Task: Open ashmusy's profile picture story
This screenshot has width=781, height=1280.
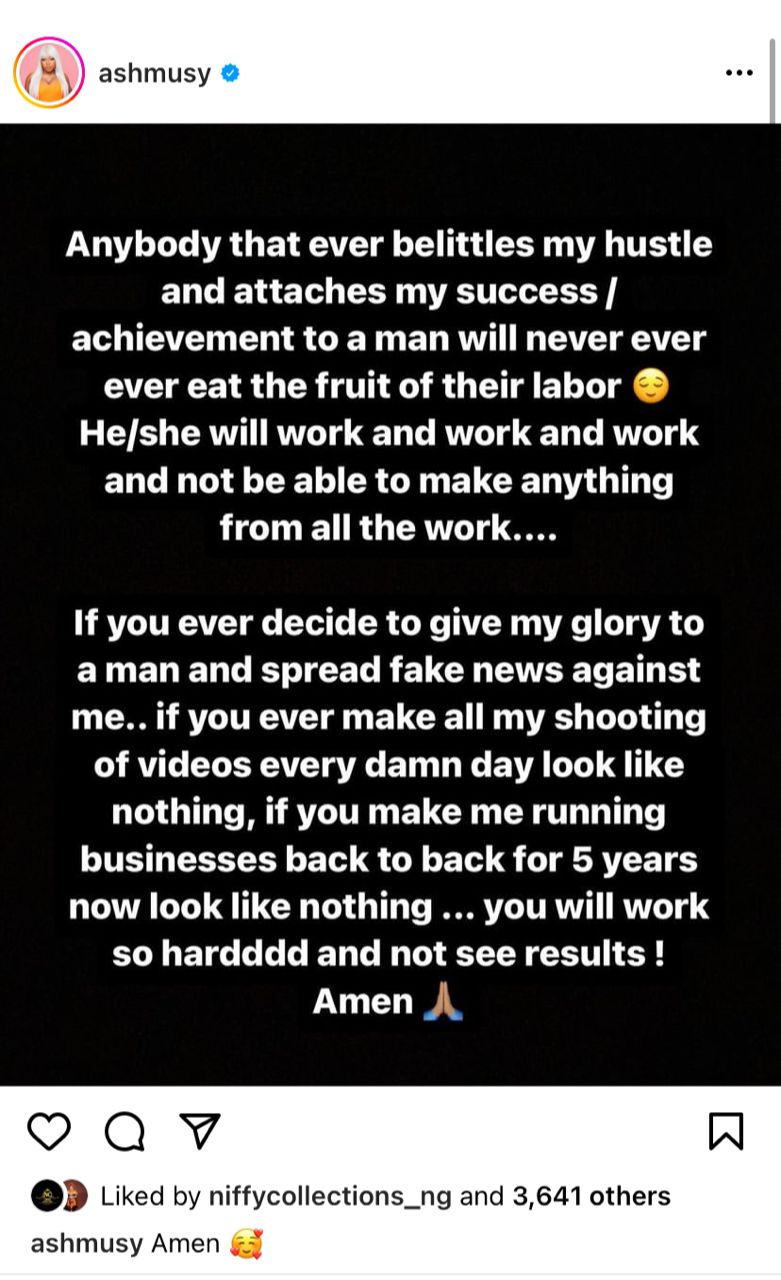Action: (48, 73)
